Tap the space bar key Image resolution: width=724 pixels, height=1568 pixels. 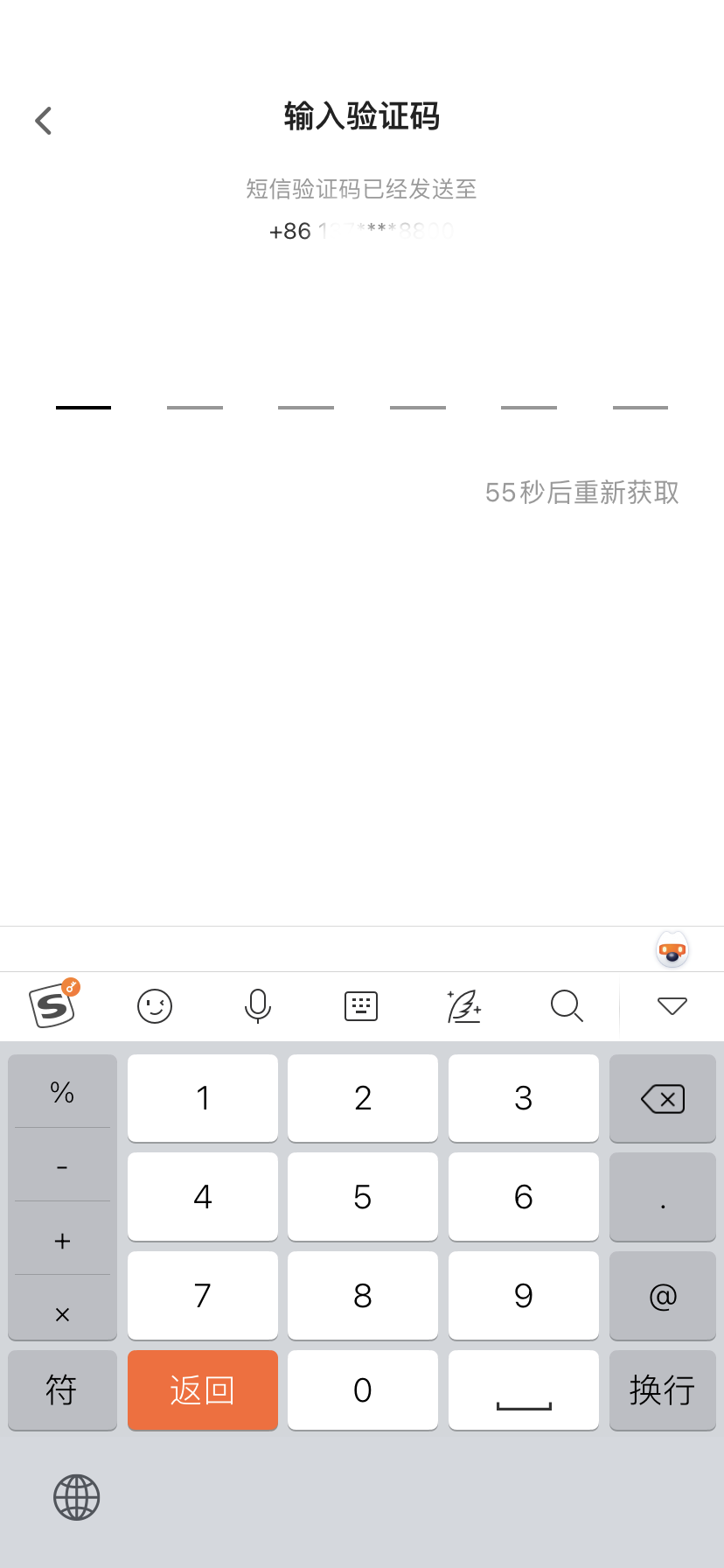[523, 1390]
